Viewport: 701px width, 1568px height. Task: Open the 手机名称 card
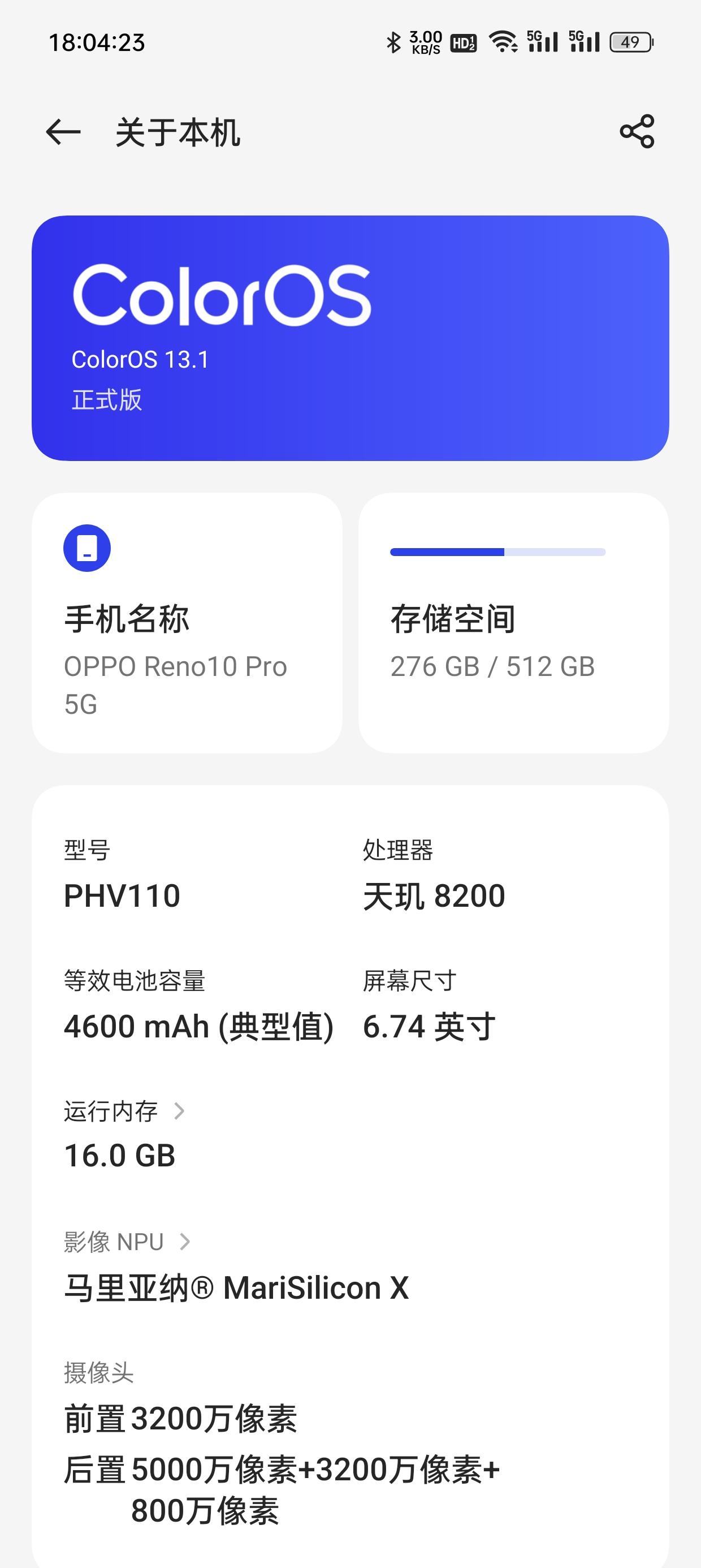coord(187,623)
